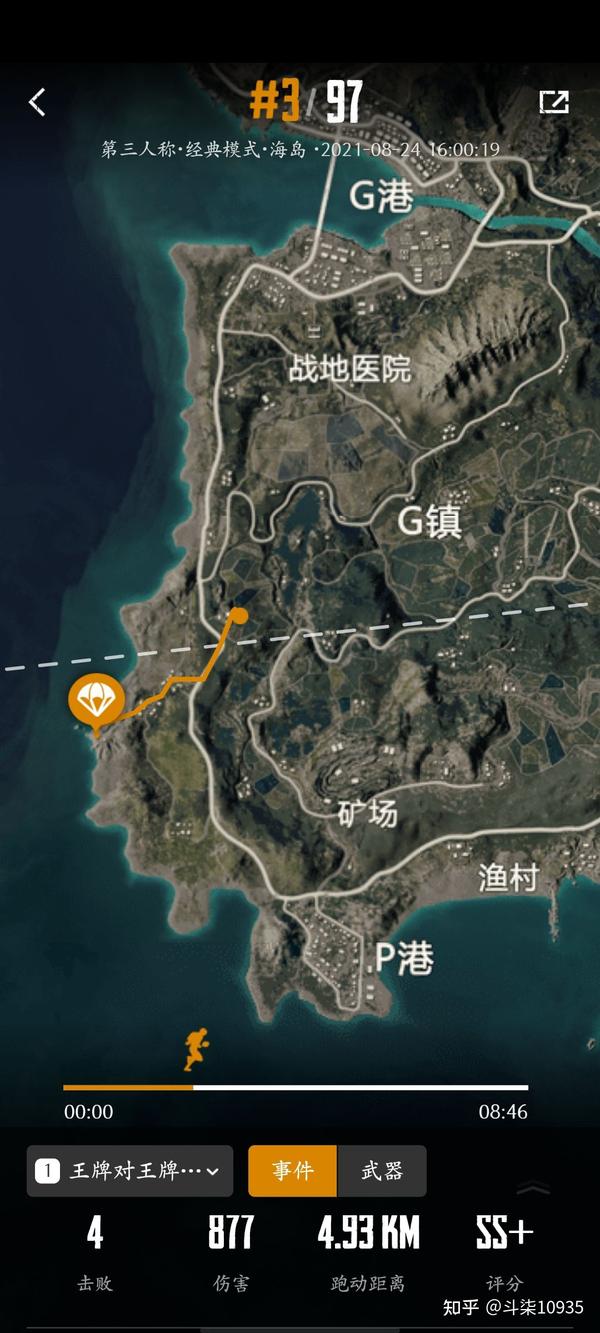The width and height of the screenshot is (600, 1333).
Task: Expand the 王牌对王牌 player dropdown
Action: pos(130,1171)
